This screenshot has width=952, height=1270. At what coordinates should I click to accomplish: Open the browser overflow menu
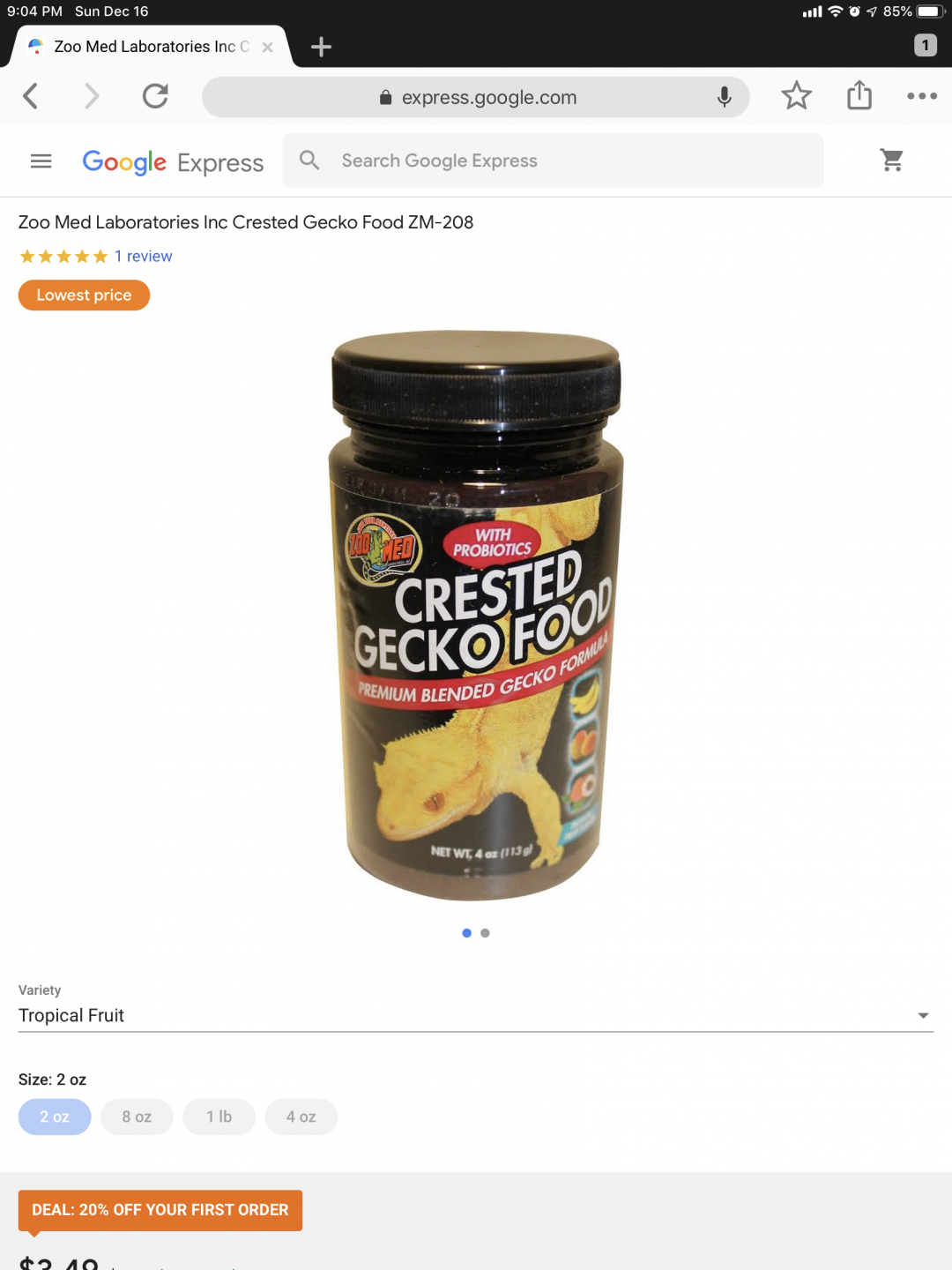(921, 96)
